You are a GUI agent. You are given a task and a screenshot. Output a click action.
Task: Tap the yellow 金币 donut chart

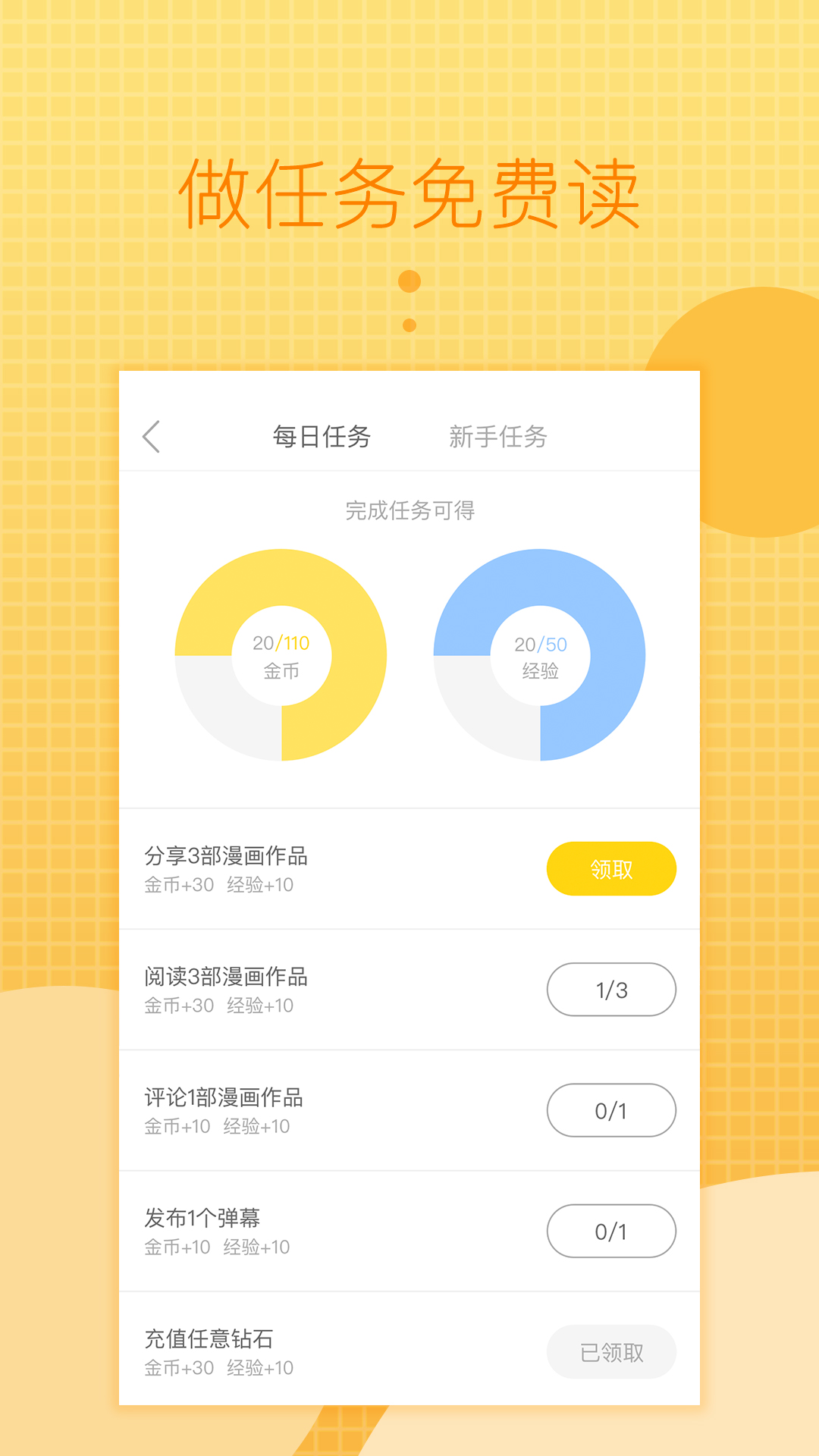281,654
